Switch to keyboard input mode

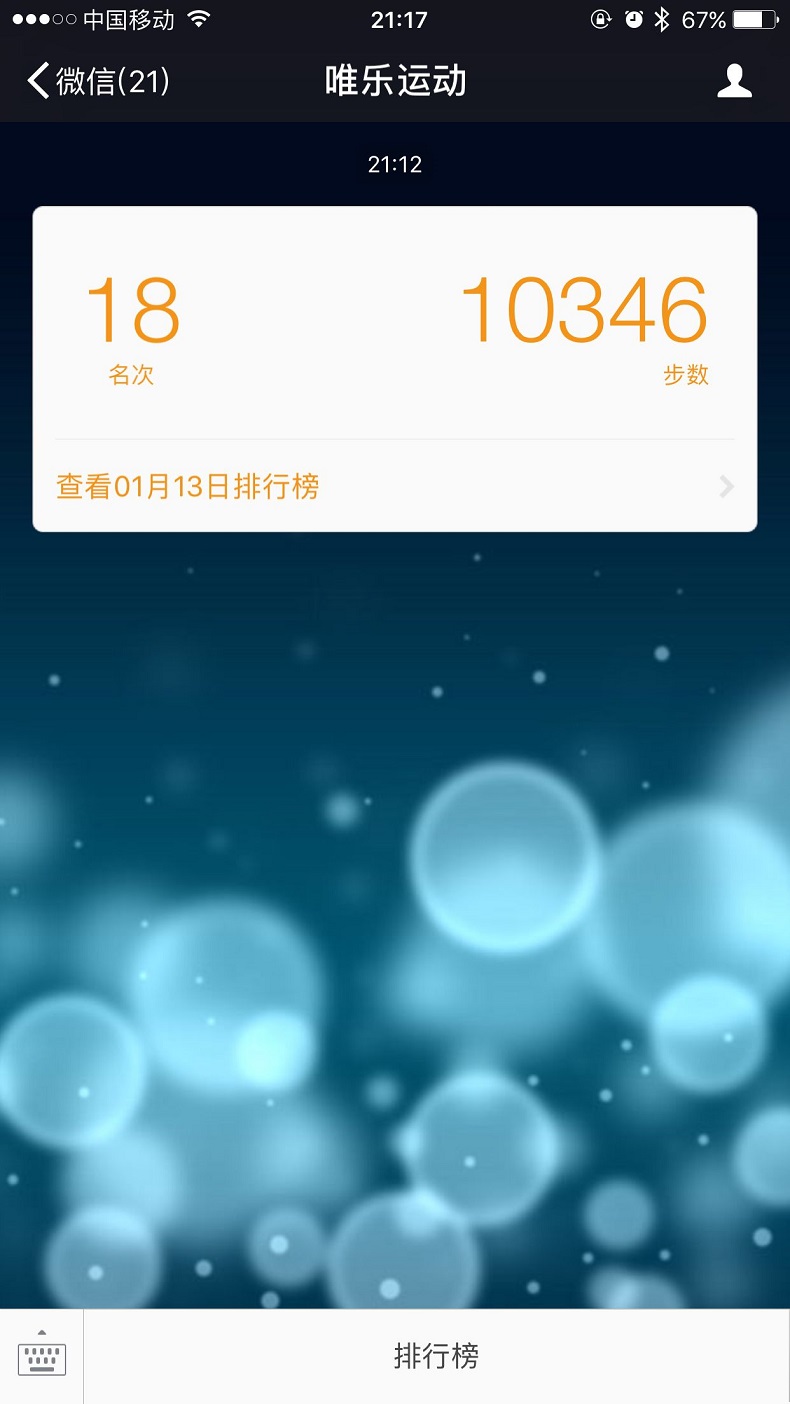click(x=41, y=1356)
